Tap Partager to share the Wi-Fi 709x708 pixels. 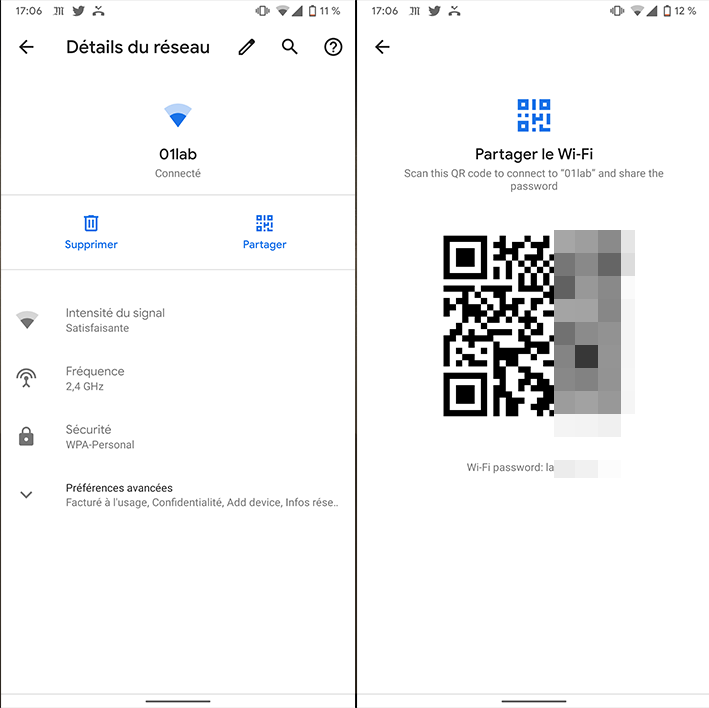[264, 231]
